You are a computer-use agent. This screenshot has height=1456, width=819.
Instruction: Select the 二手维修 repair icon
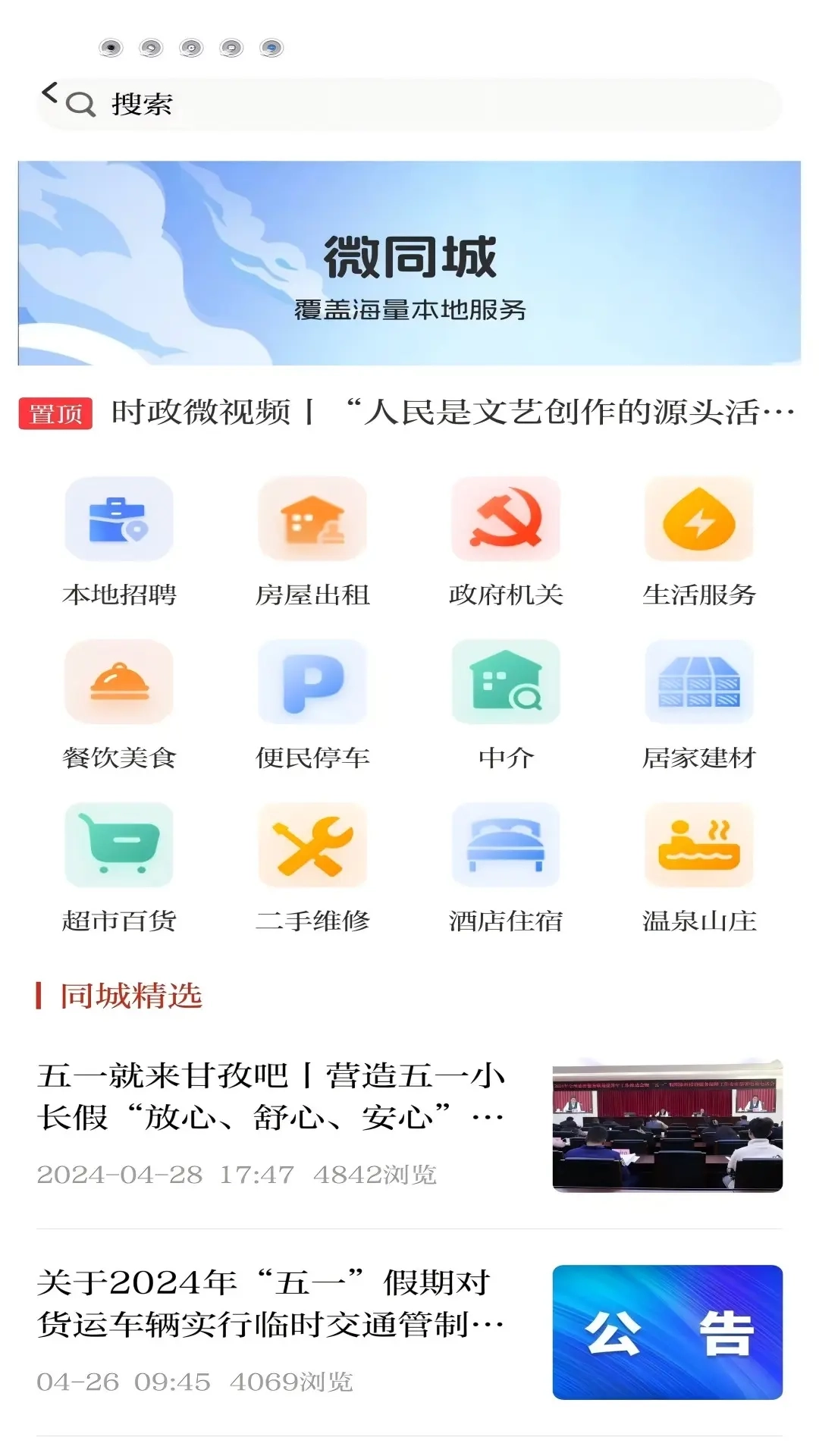pyautogui.click(x=312, y=846)
